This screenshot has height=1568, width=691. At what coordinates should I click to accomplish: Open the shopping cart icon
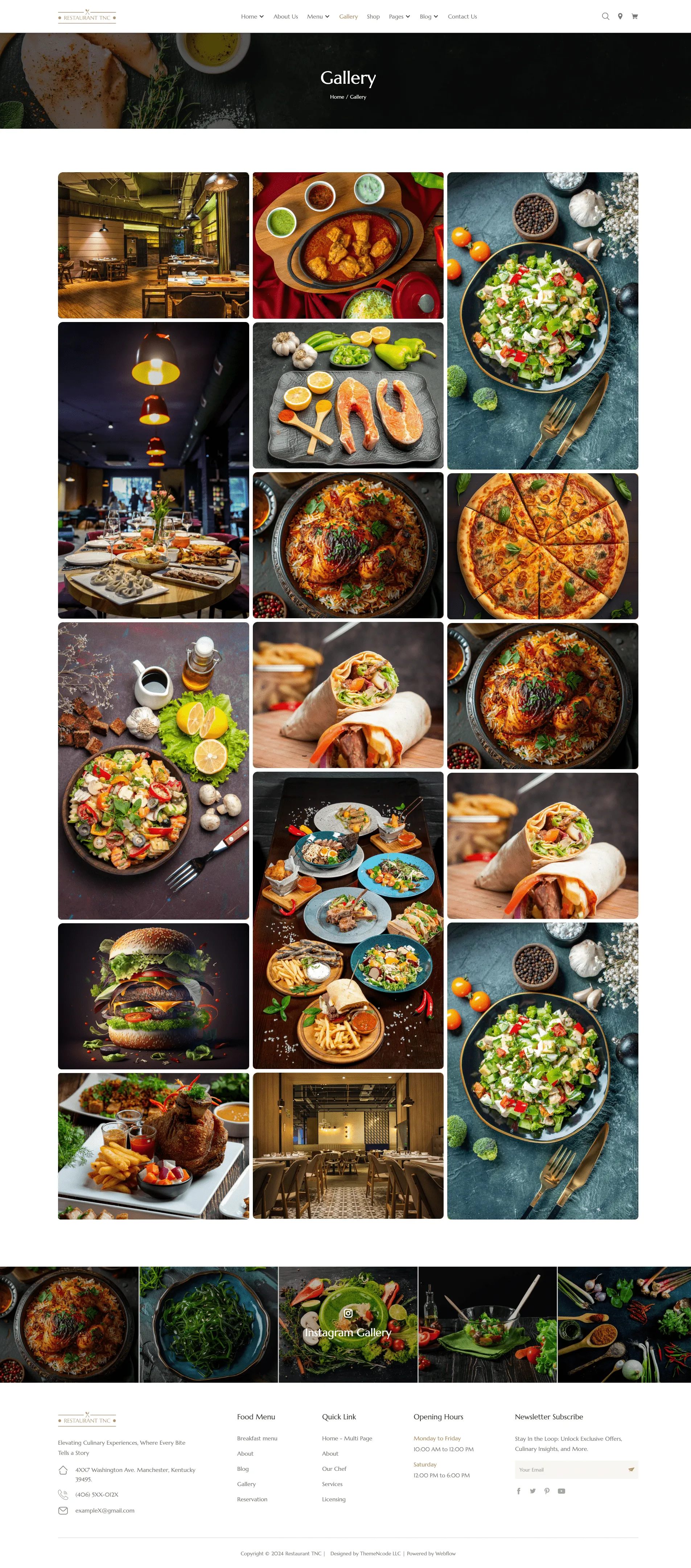(634, 16)
